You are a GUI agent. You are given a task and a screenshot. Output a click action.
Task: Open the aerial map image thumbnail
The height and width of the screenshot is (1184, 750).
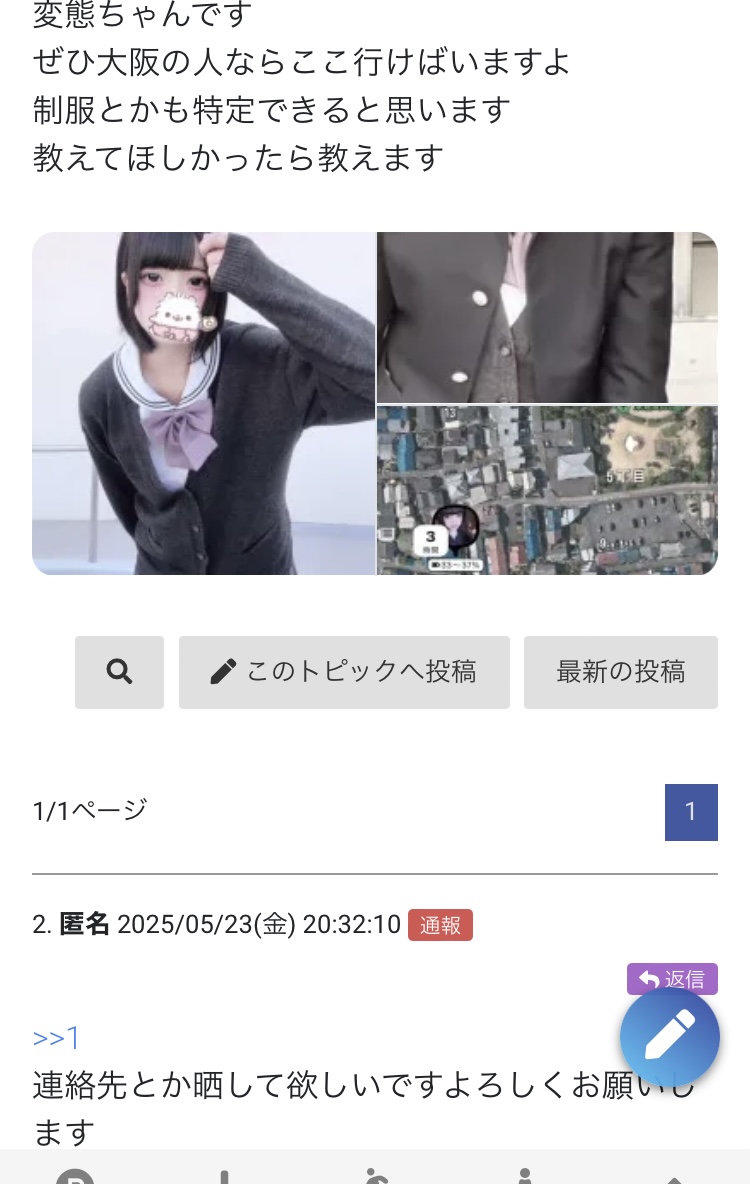click(547, 490)
